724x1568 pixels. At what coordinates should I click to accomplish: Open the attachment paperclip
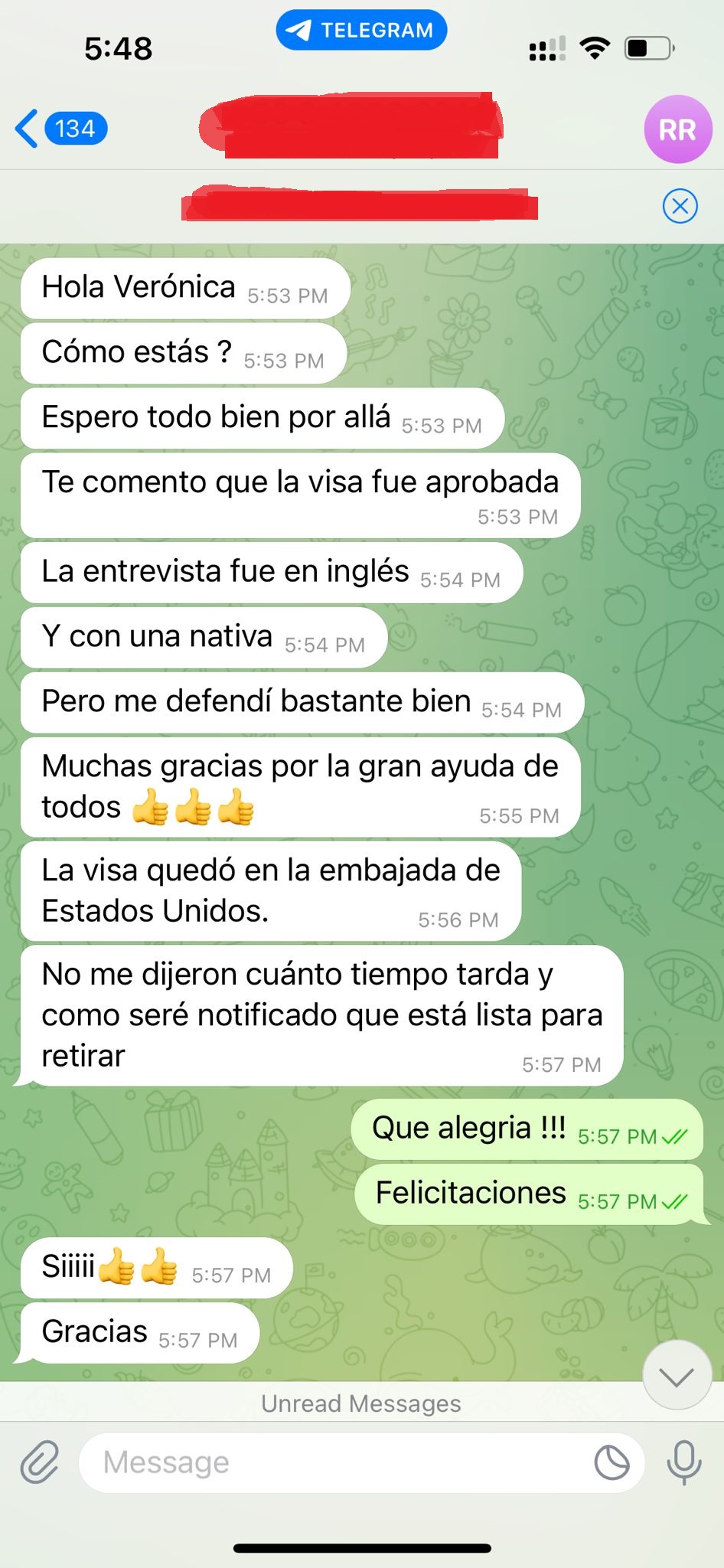coord(40,1462)
